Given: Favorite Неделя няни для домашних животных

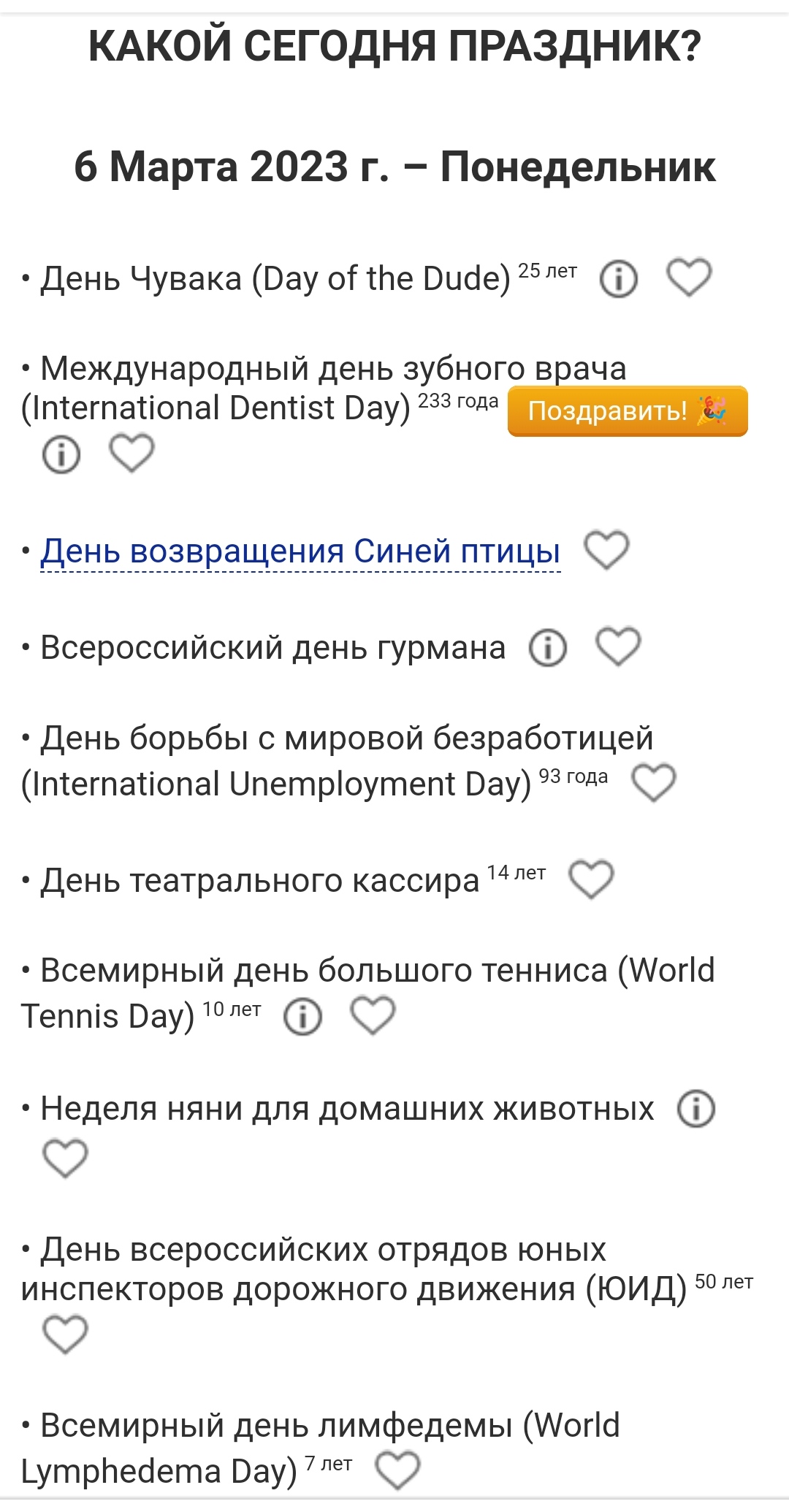Looking at the screenshot, I should [65, 1158].
